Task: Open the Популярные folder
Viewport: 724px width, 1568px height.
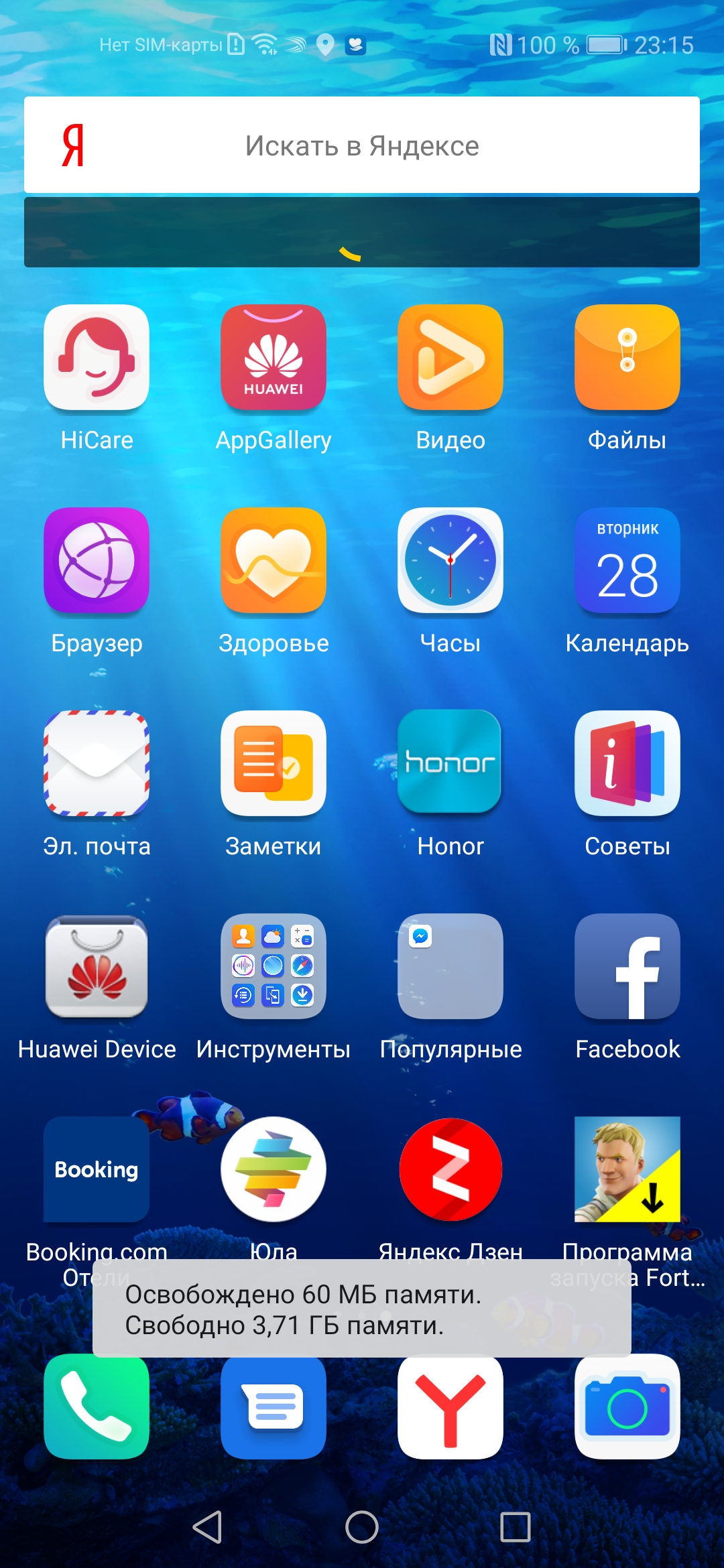Action: coord(450,967)
